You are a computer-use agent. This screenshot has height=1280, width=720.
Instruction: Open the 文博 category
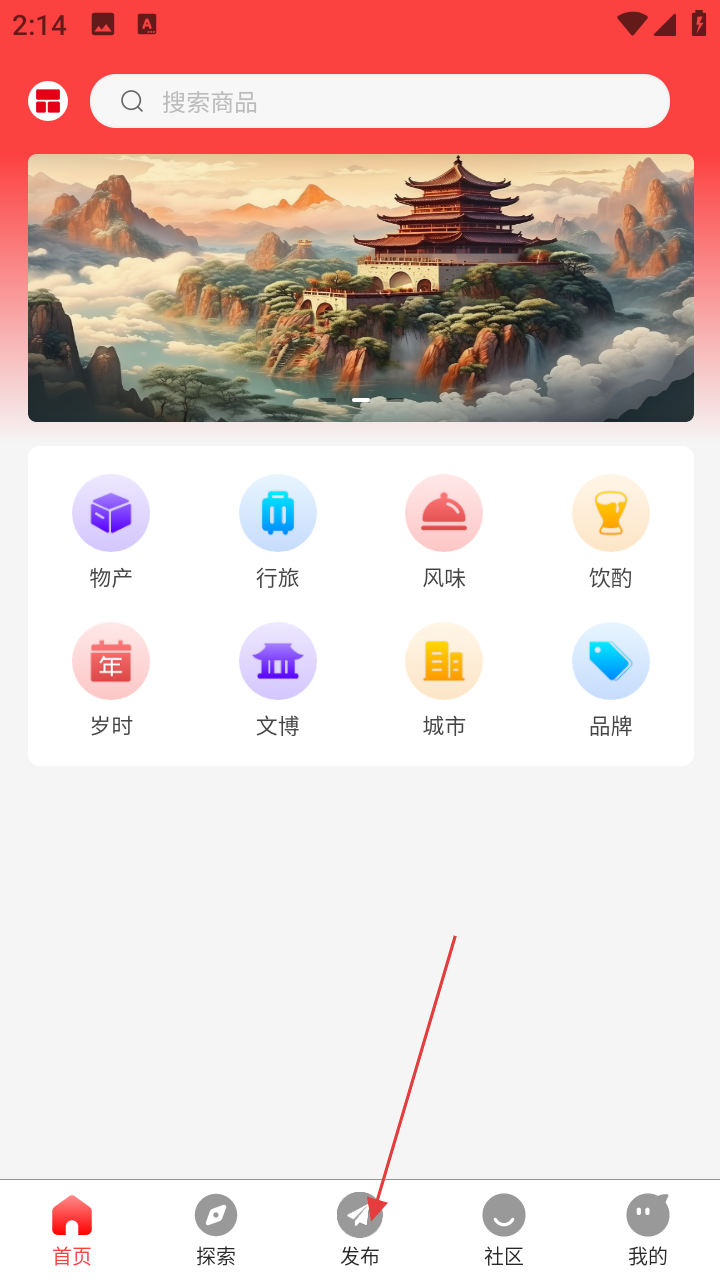coord(278,679)
